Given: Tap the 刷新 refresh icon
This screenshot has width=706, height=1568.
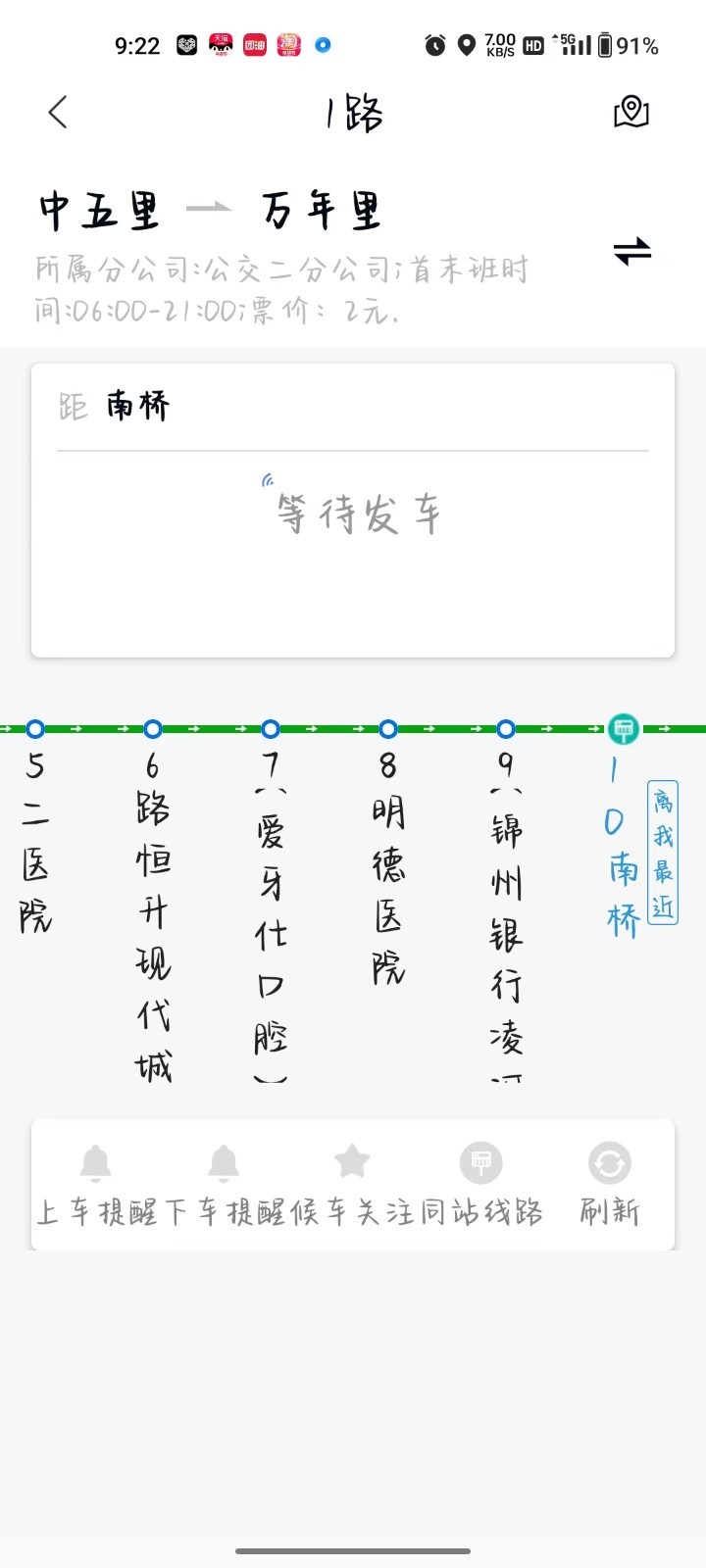Looking at the screenshot, I should 609,1163.
